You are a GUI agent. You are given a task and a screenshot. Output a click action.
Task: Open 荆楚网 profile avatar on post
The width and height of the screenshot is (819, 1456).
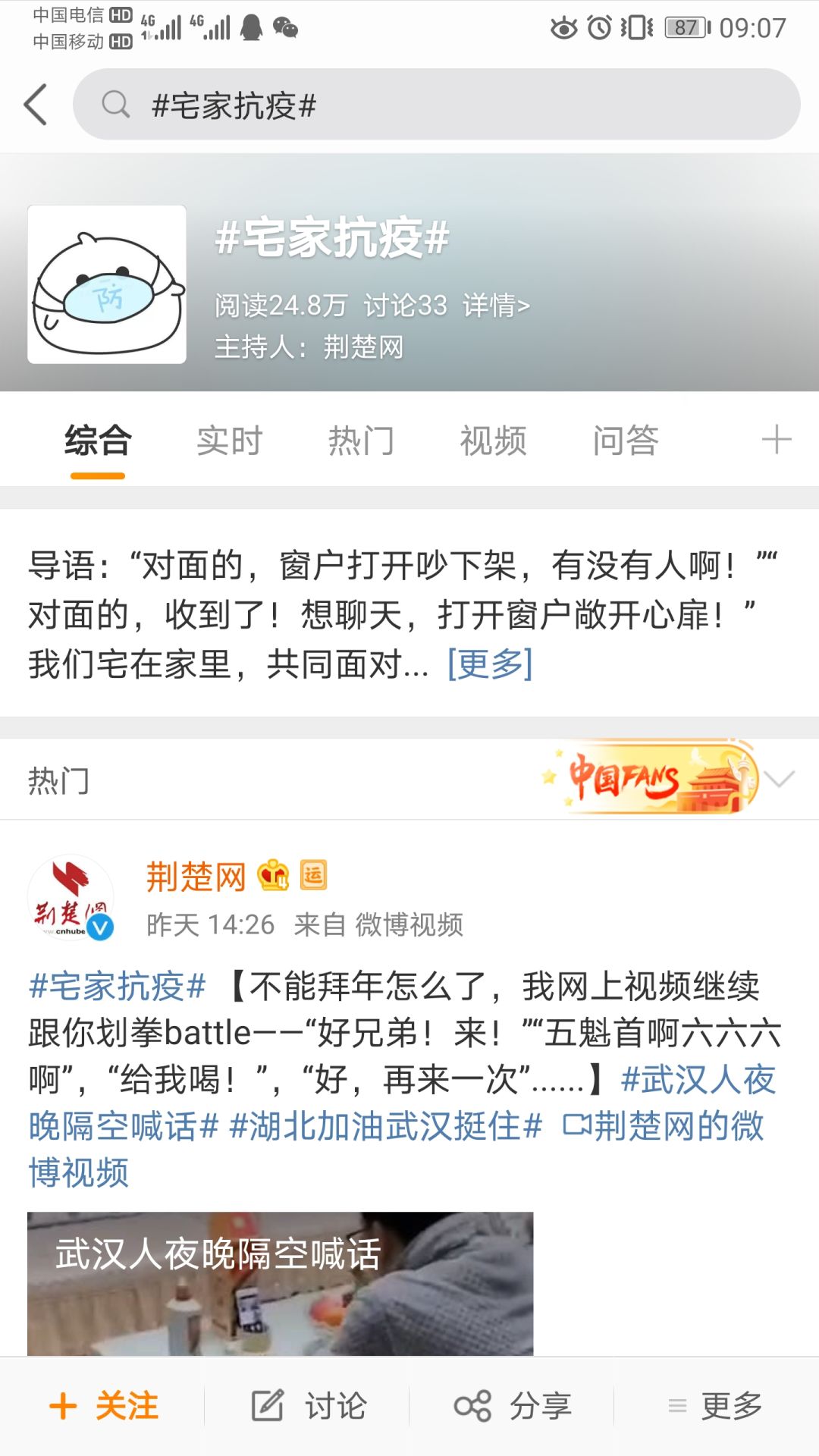pyautogui.click(x=71, y=898)
